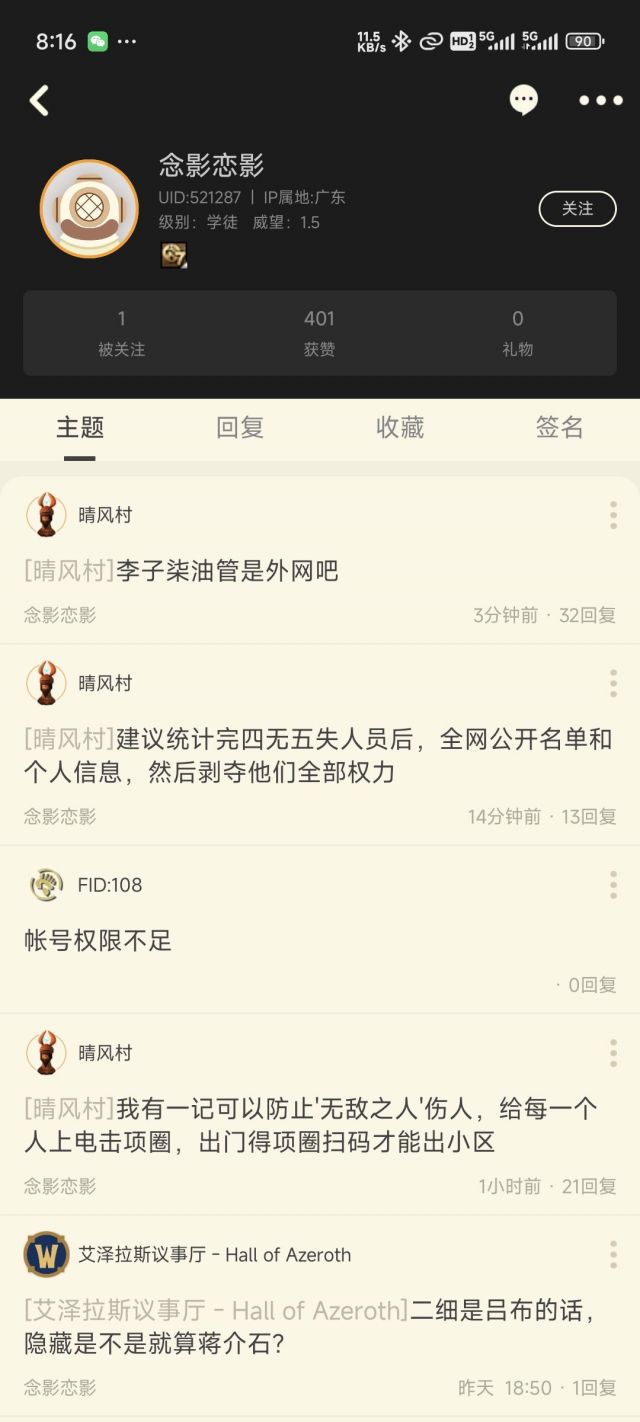Open the post about 电击项圈
Viewport: 640px width, 1422px height.
(310, 1125)
